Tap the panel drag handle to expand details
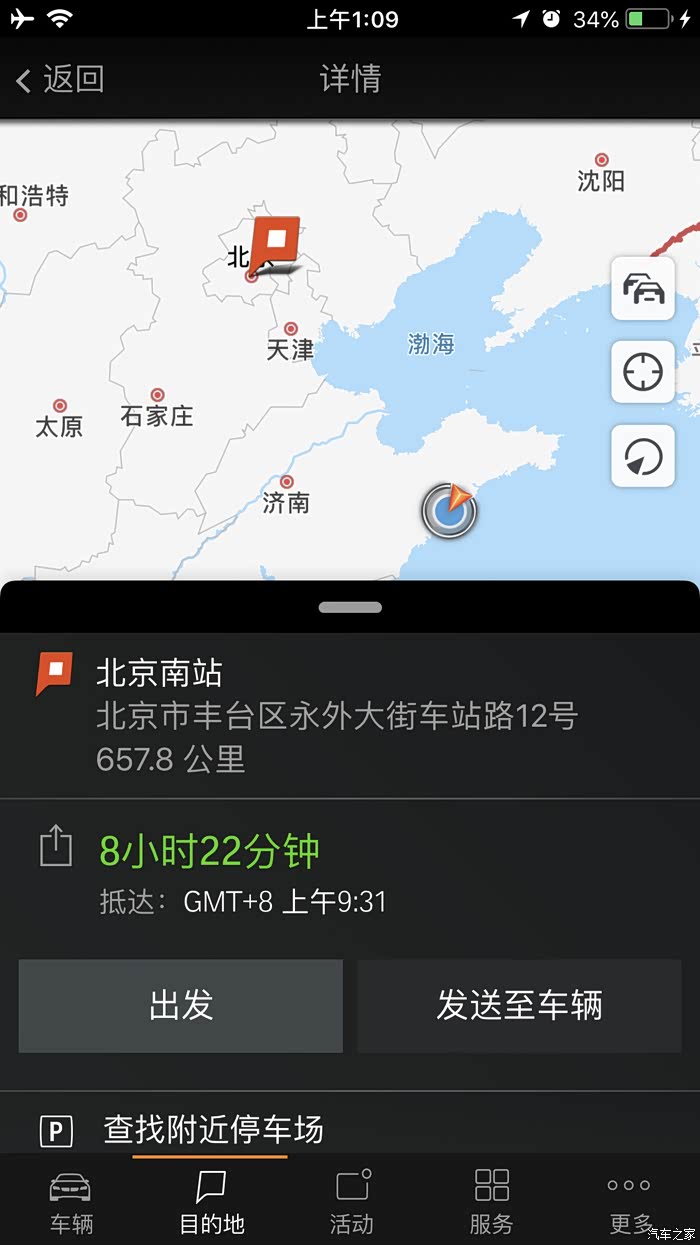Screen dimensions: 700x1245 point(350,607)
